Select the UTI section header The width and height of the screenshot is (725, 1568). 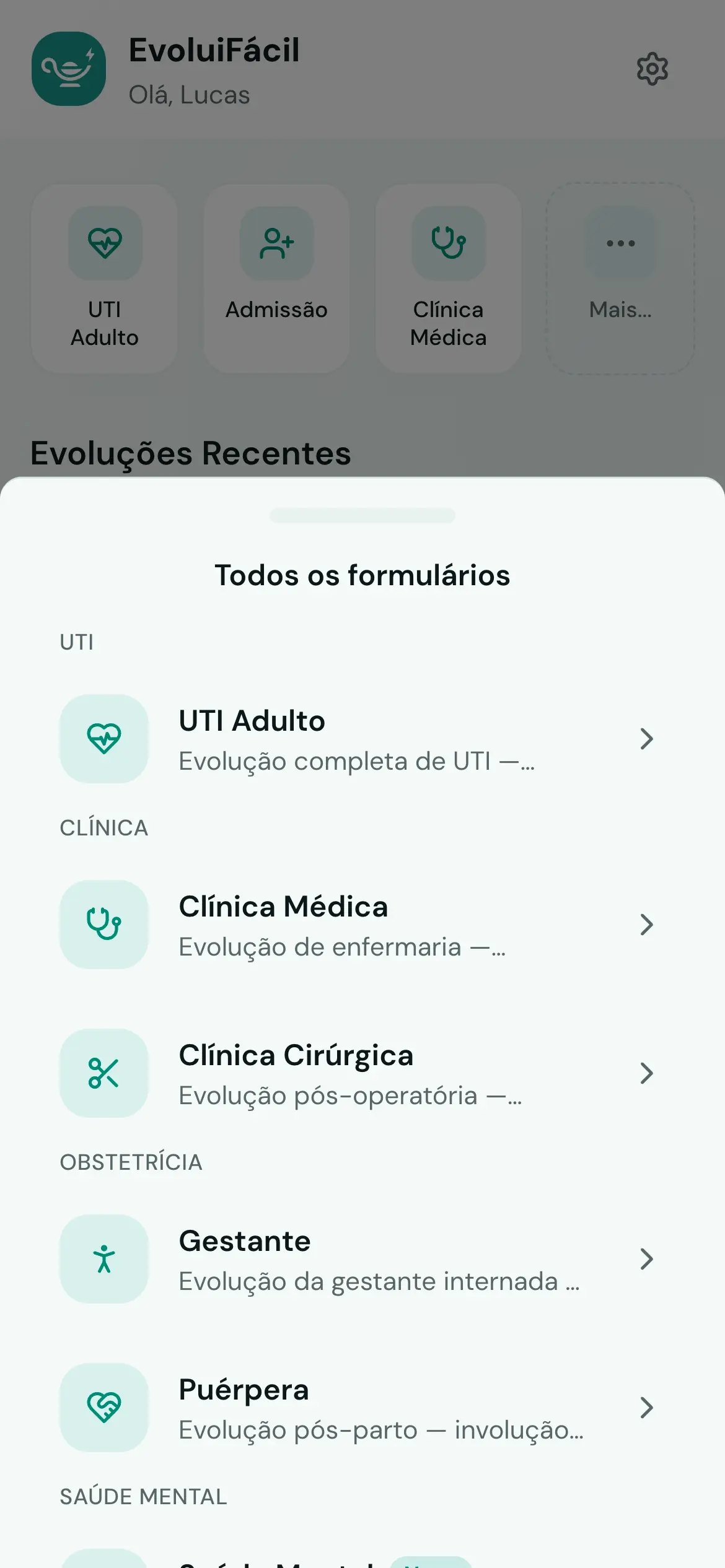pyautogui.click(x=77, y=642)
